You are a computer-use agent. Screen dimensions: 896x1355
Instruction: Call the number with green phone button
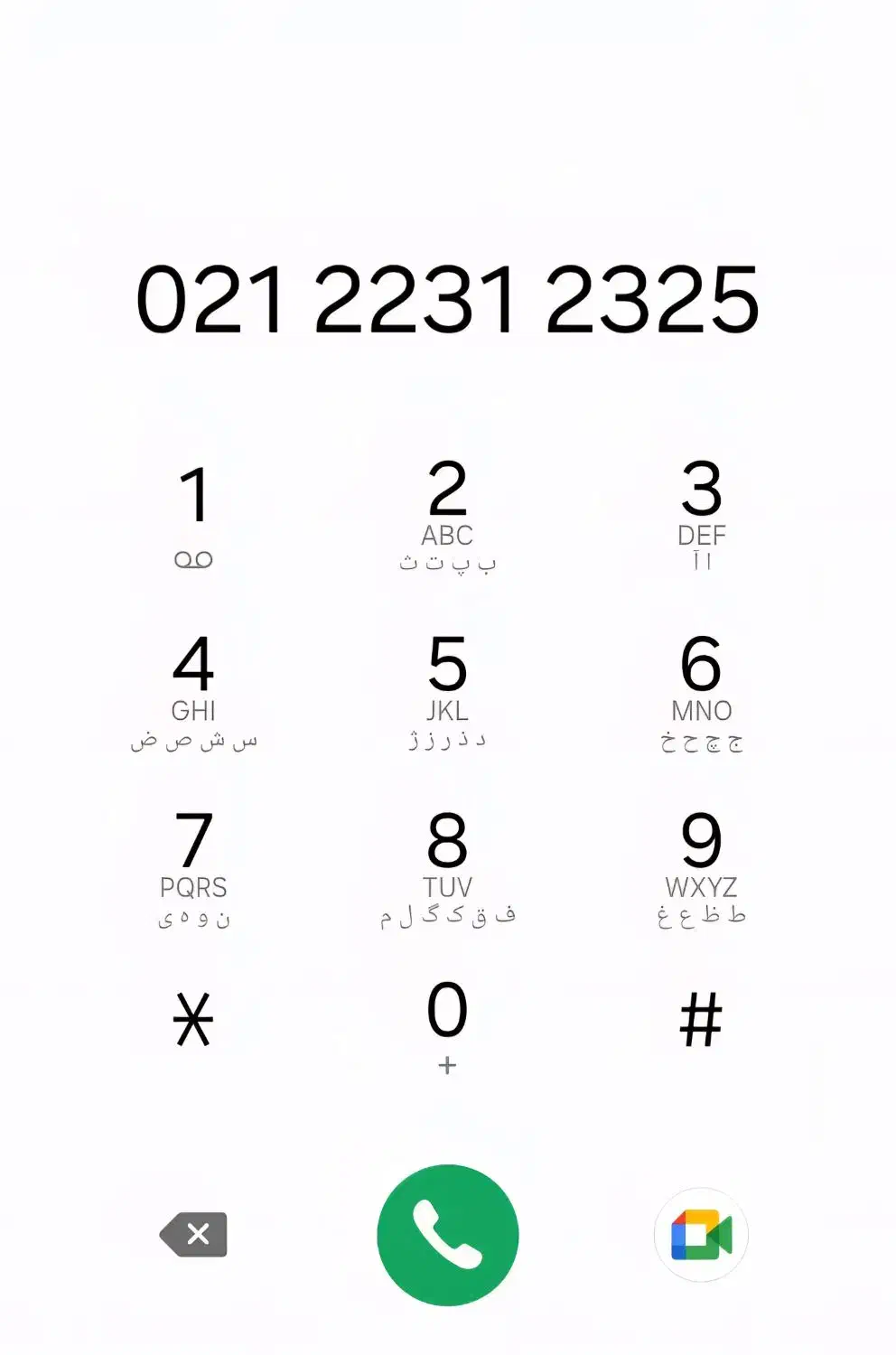448,1235
